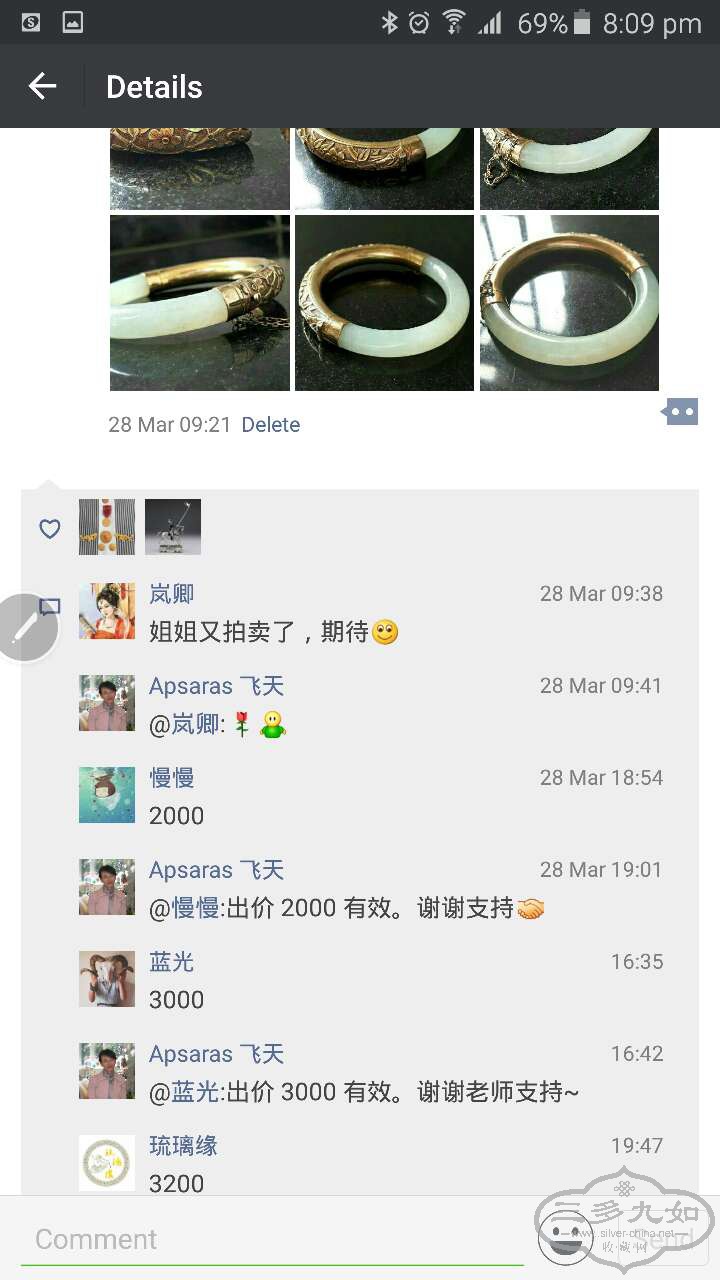Open 慢慢's profile name
The width and height of the screenshot is (720, 1280).
coord(172,778)
